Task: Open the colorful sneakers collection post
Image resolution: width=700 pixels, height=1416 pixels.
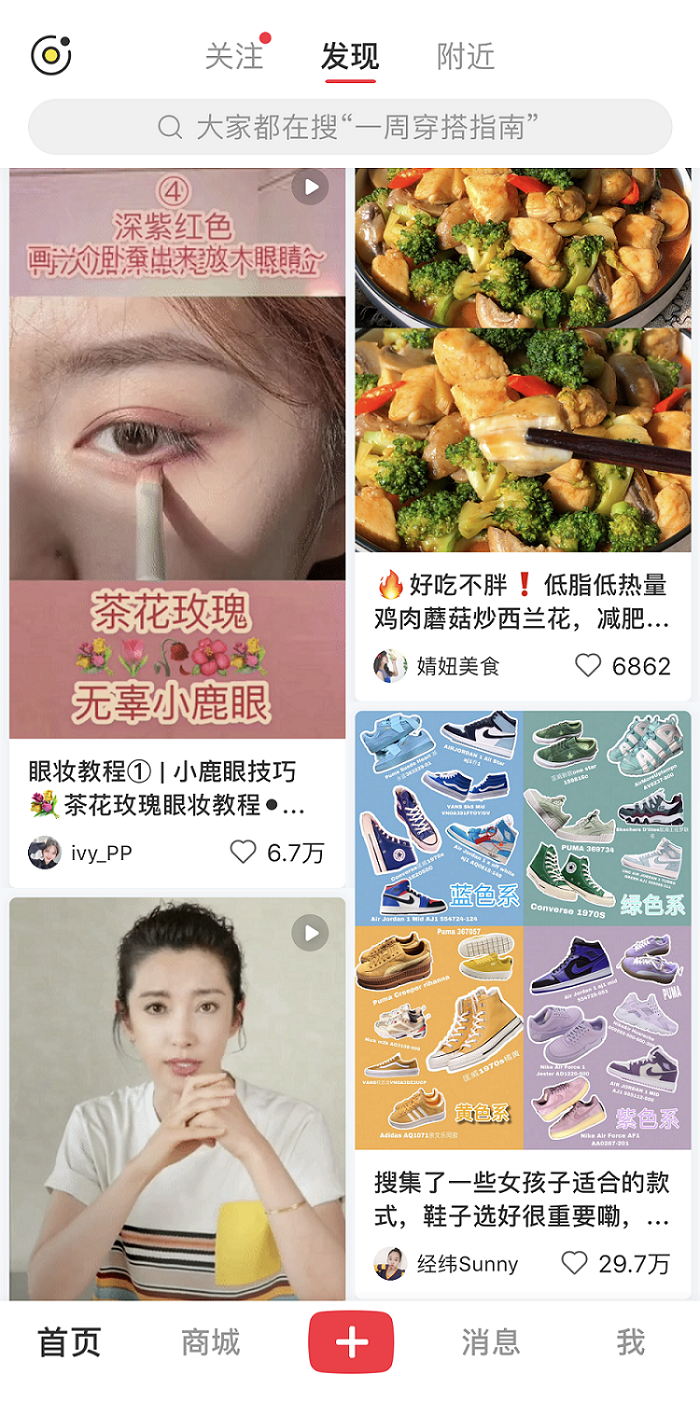Action: click(x=522, y=930)
